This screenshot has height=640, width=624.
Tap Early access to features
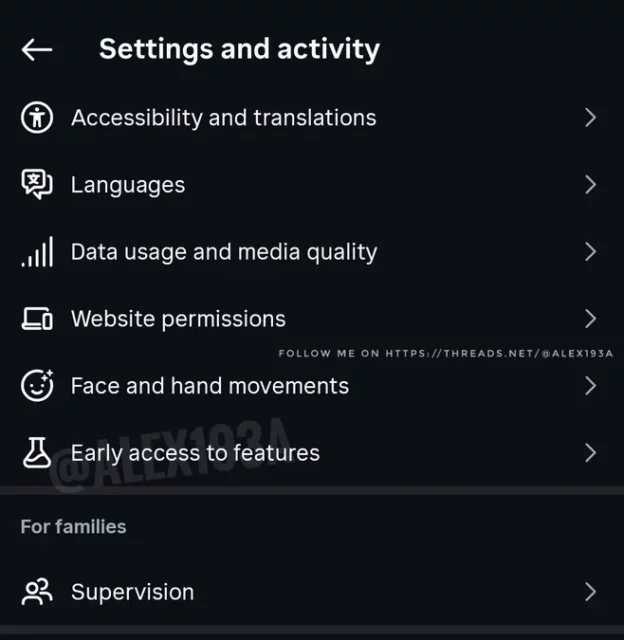pyautogui.click(x=195, y=453)
